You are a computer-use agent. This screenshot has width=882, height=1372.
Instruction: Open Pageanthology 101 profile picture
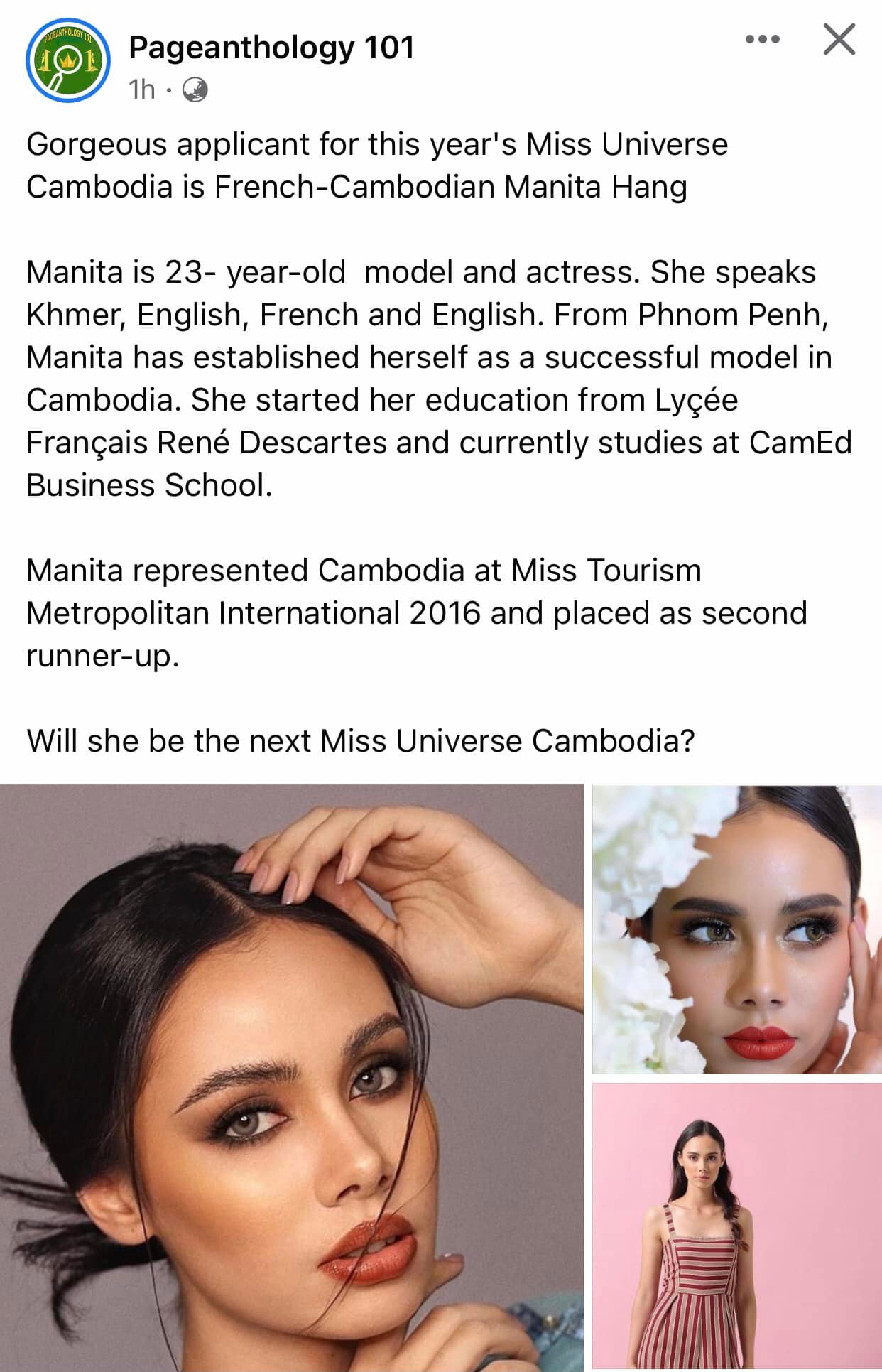[67, 60]
